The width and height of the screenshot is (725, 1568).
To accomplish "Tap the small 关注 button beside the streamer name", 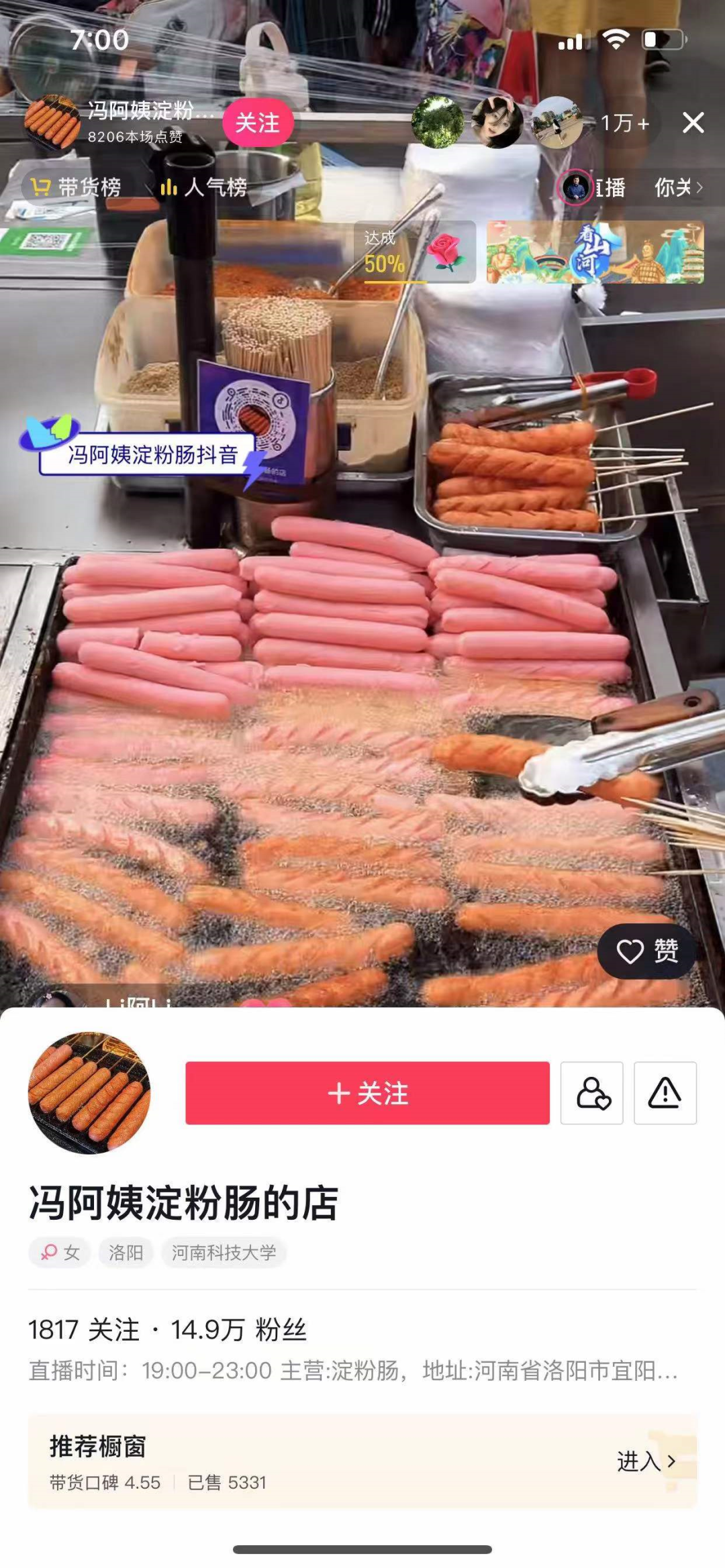I will [258, 123].
